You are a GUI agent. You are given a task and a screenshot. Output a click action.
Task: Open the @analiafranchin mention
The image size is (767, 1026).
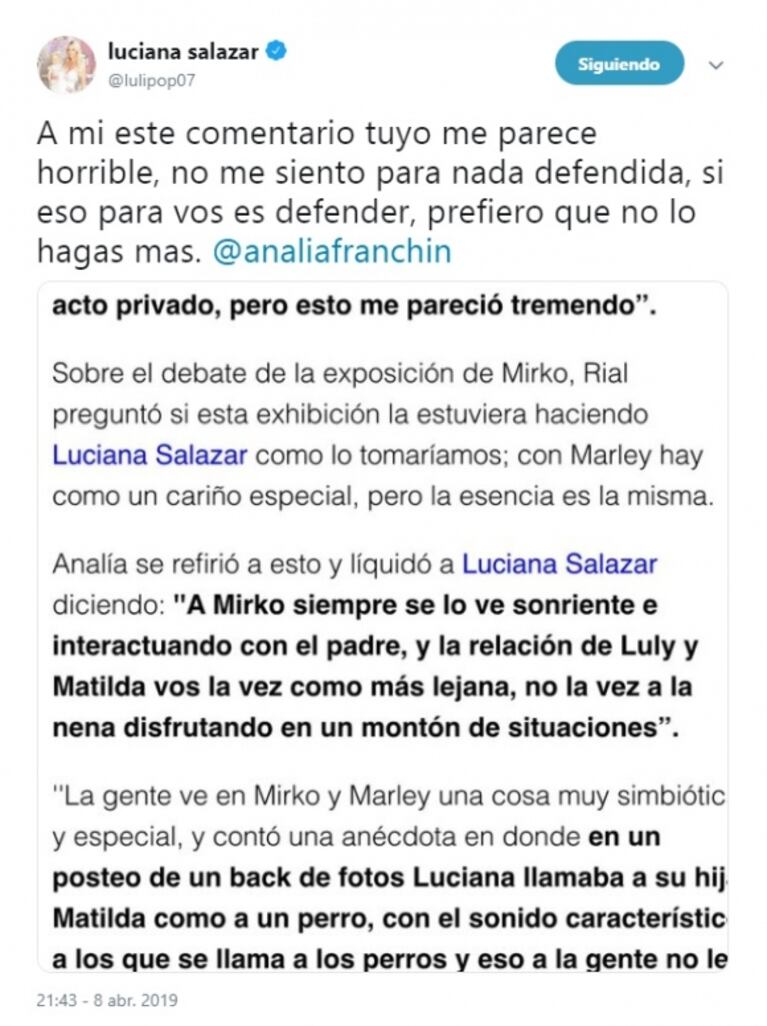333,251
